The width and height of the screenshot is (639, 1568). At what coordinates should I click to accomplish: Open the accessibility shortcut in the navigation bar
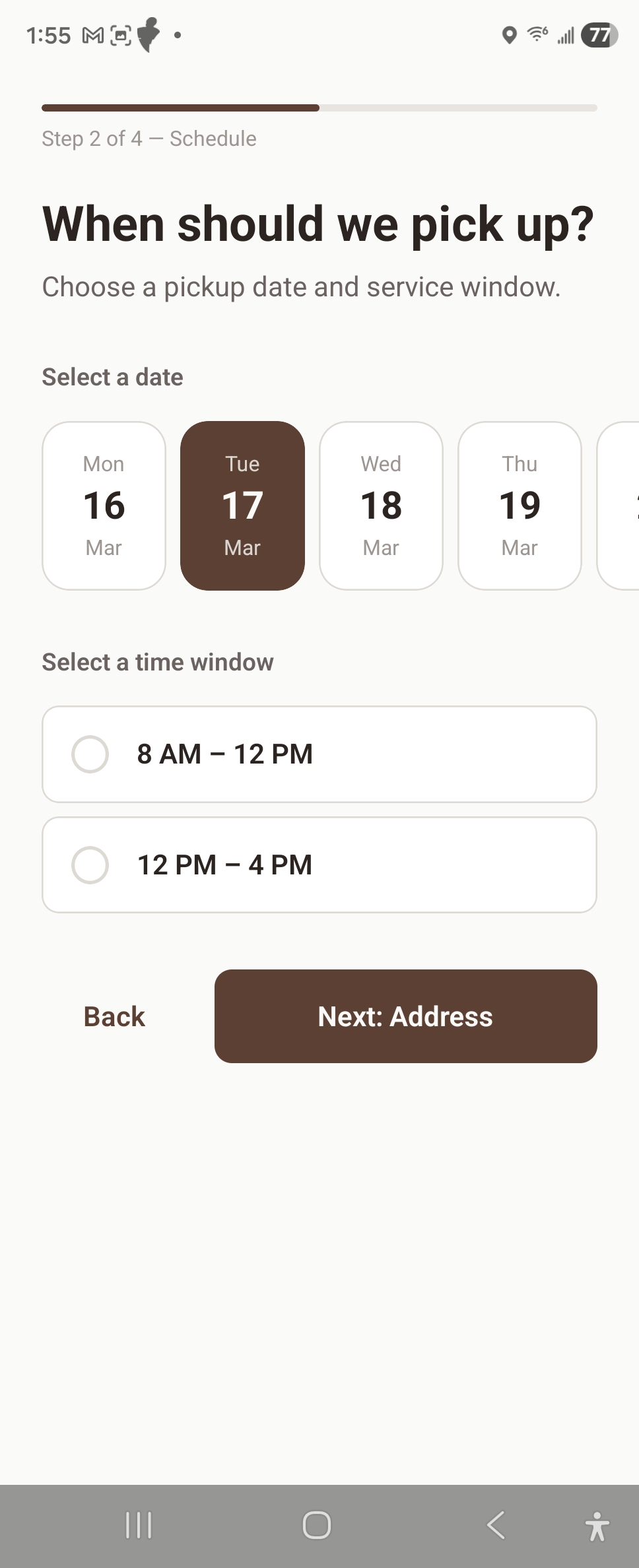click(596, 1525)
